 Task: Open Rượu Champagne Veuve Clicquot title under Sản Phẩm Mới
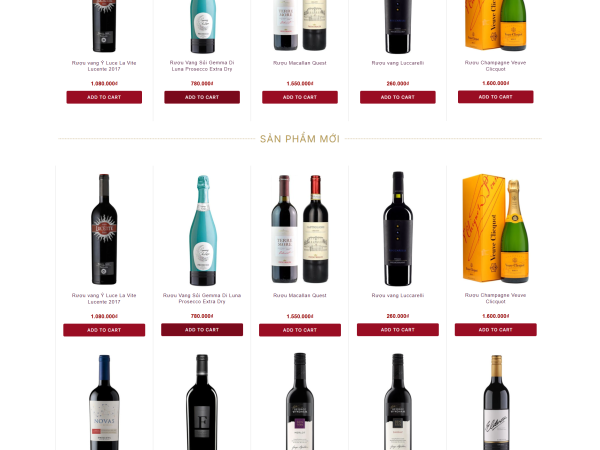[495, 298]
